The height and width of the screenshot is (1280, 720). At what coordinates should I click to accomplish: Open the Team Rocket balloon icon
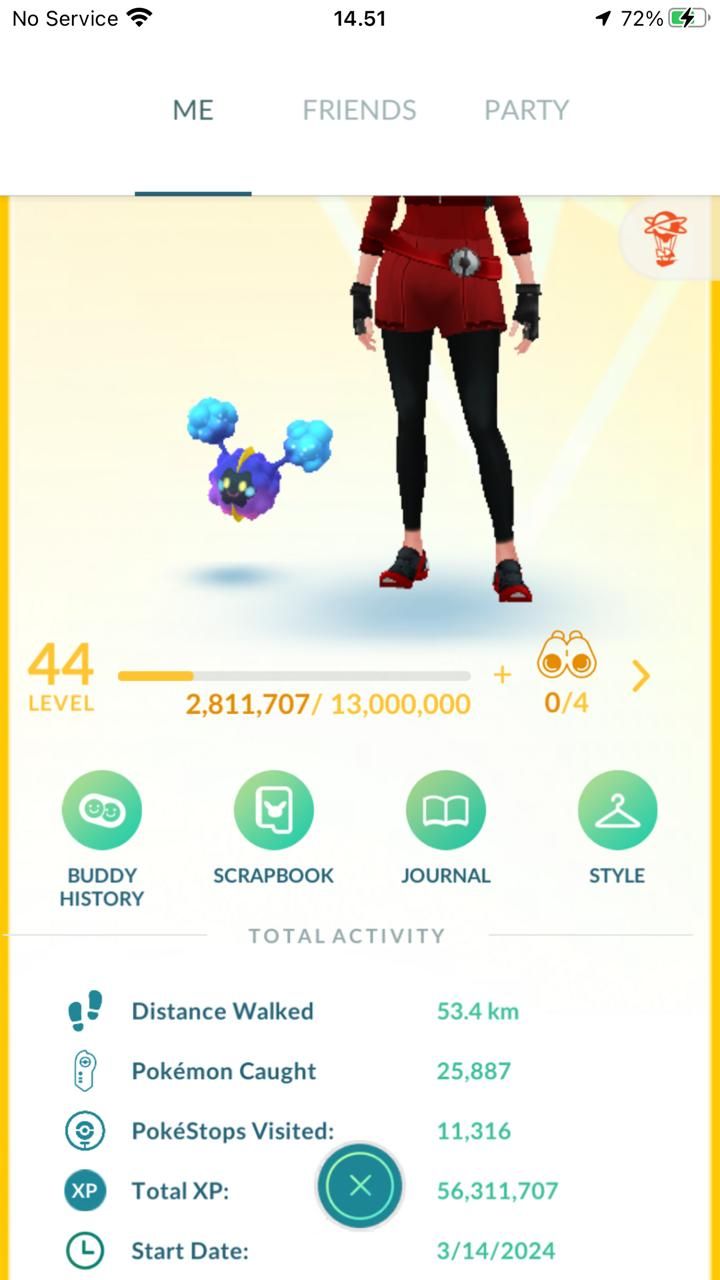(x=663, y=240)
